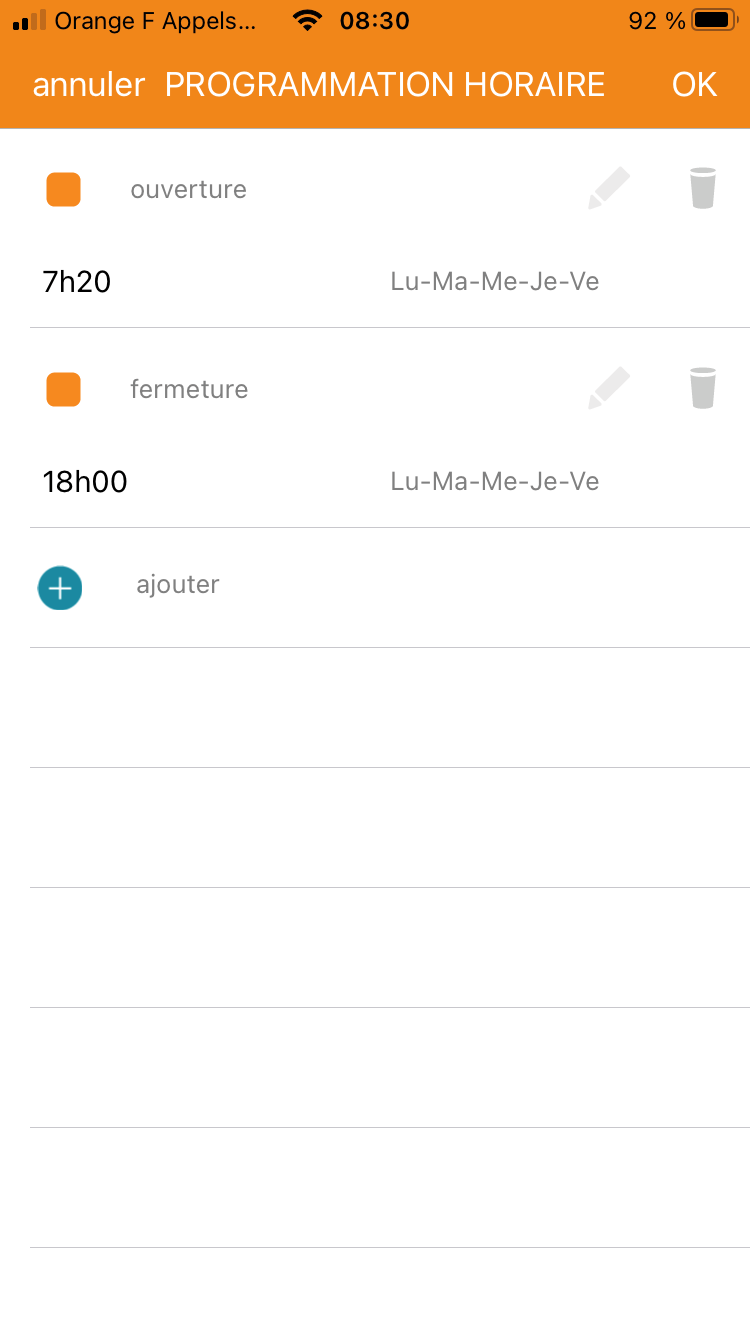Image resolution: width=750 pixels, height=1334 pixels.
Task: Edit the ouverture schedule with the pencil
Action: 609,188
